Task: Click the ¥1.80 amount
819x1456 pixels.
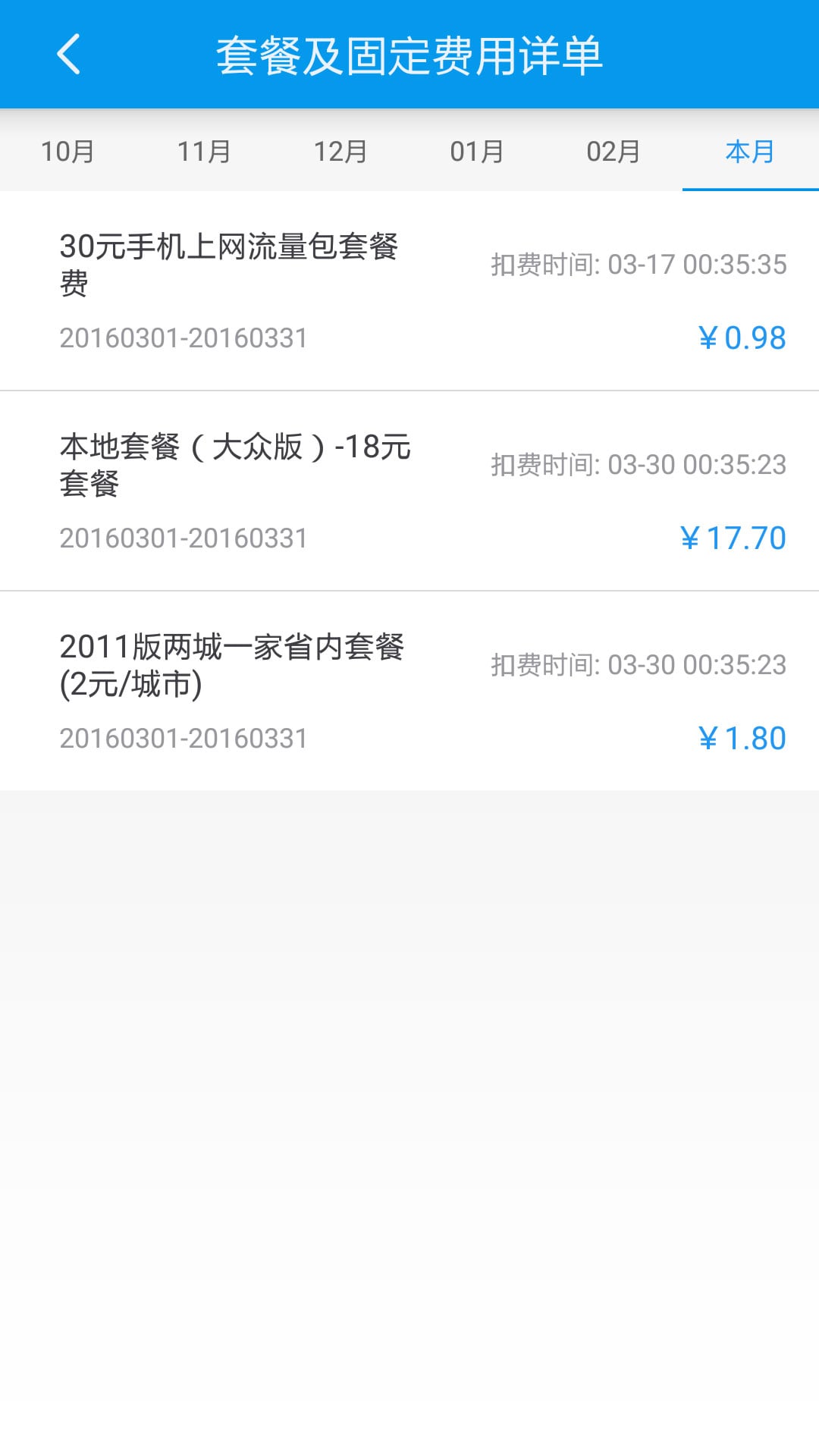Action: (741, 738)
